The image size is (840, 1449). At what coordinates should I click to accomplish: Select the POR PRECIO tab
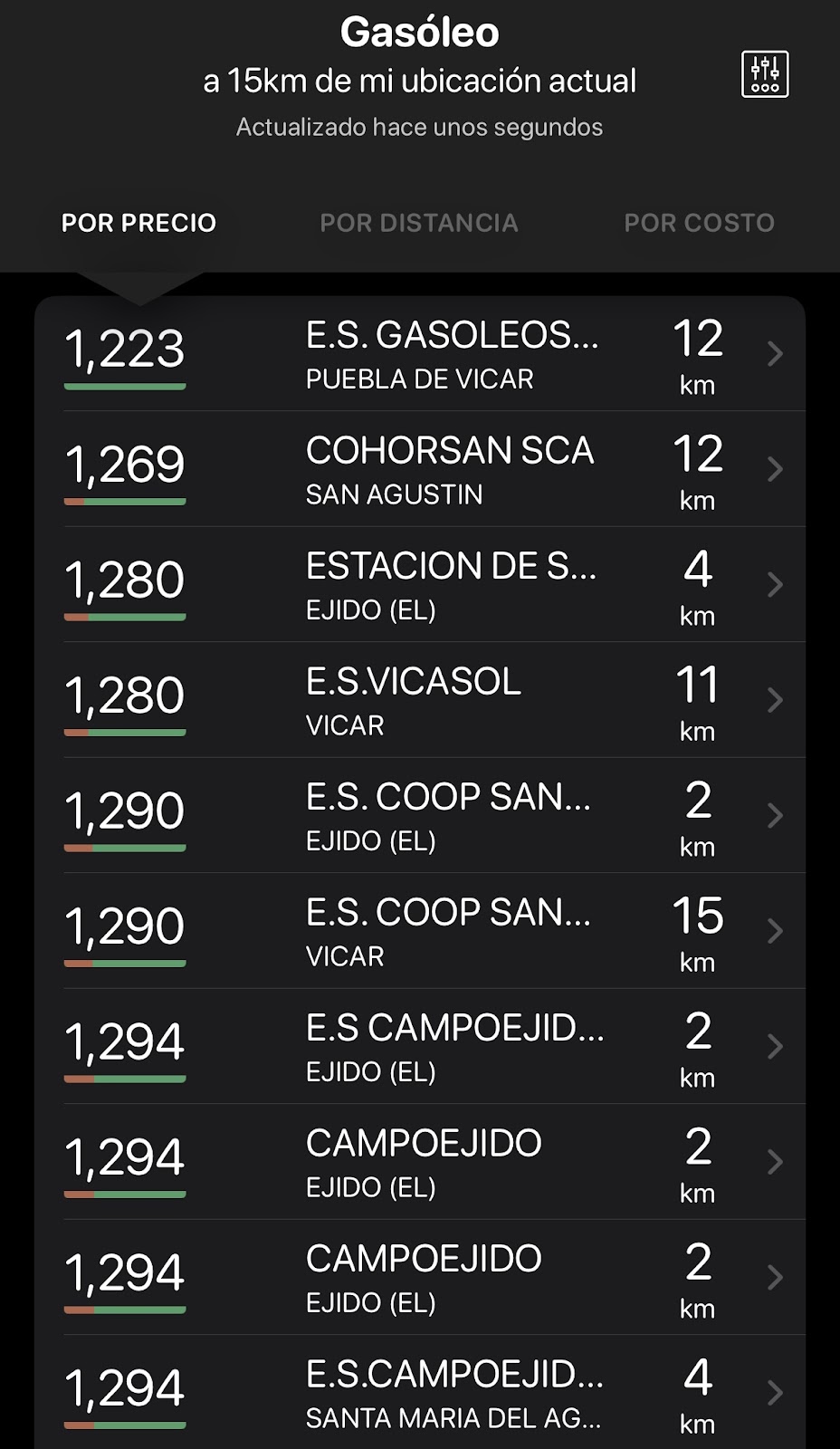(x=139, y=223)
